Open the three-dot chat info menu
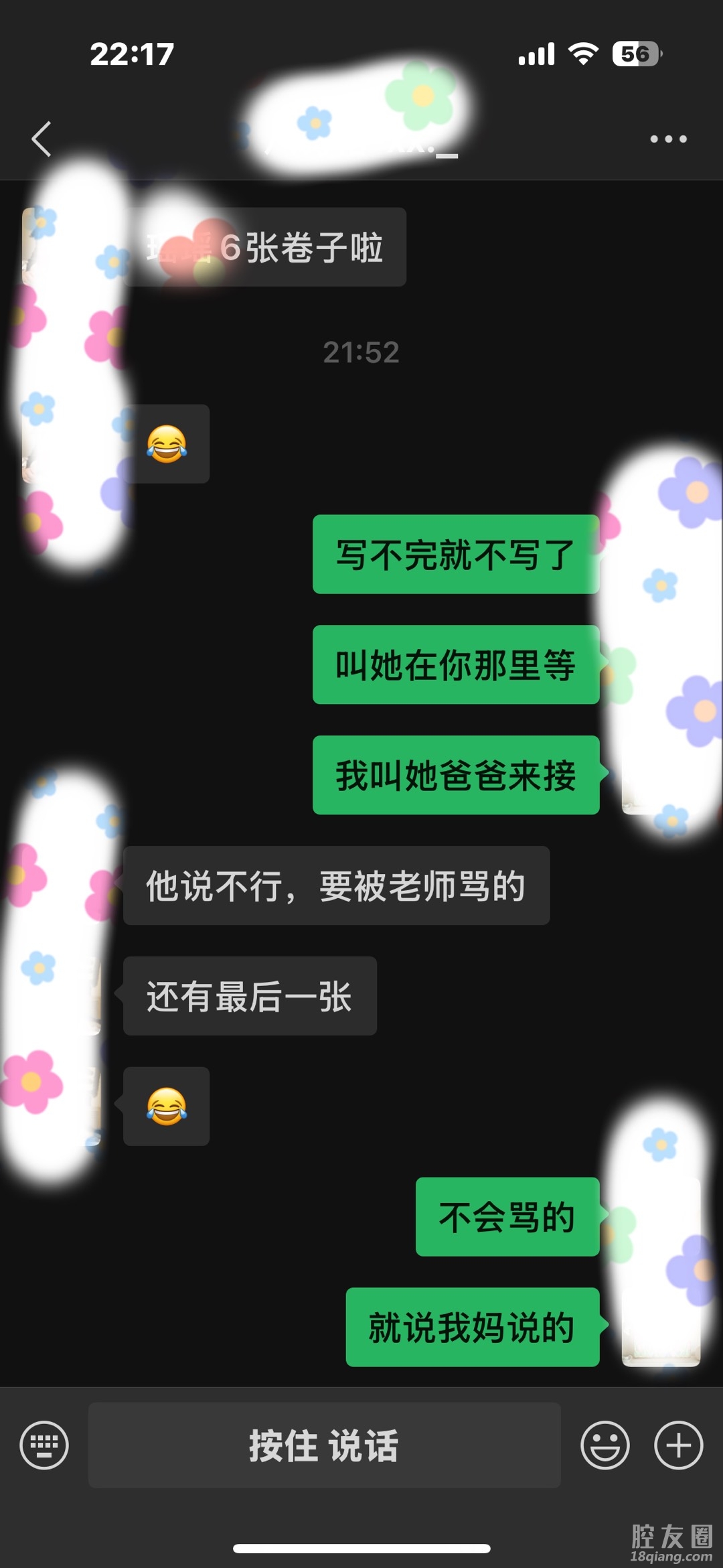The width and height of the screenshot is (723, 1568). click(x=668, y=139)
